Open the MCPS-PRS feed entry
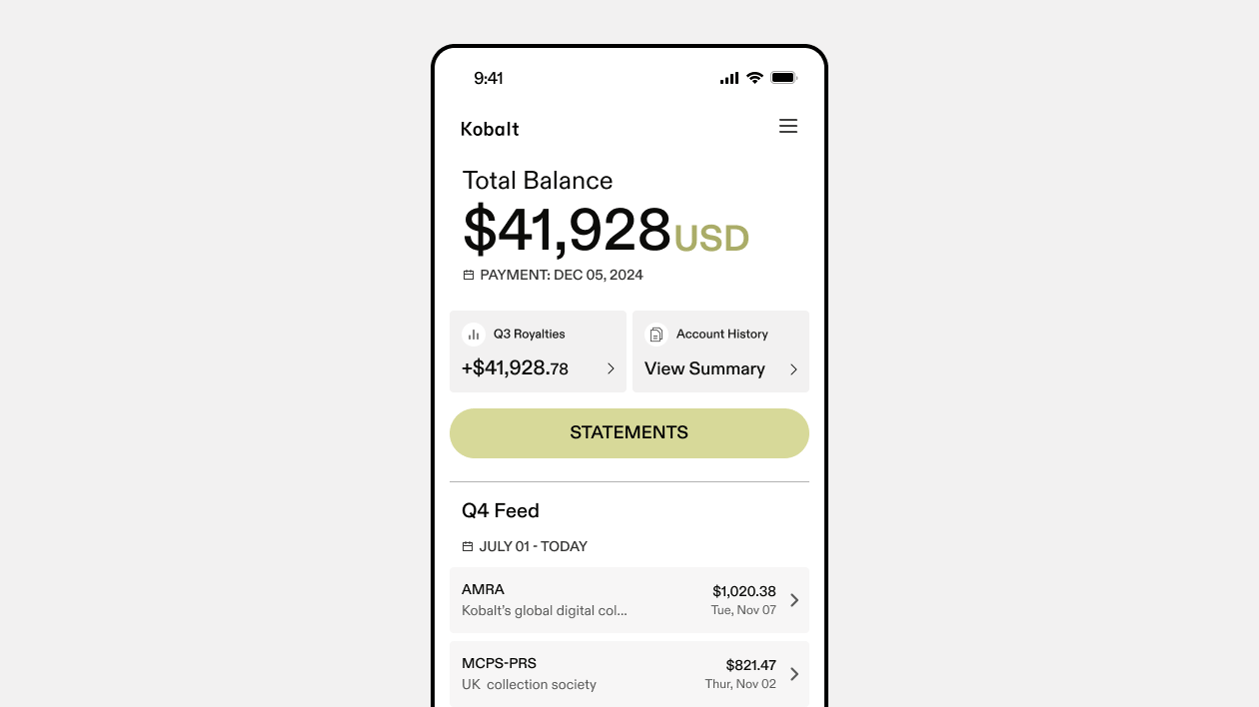 click(629, 674)
